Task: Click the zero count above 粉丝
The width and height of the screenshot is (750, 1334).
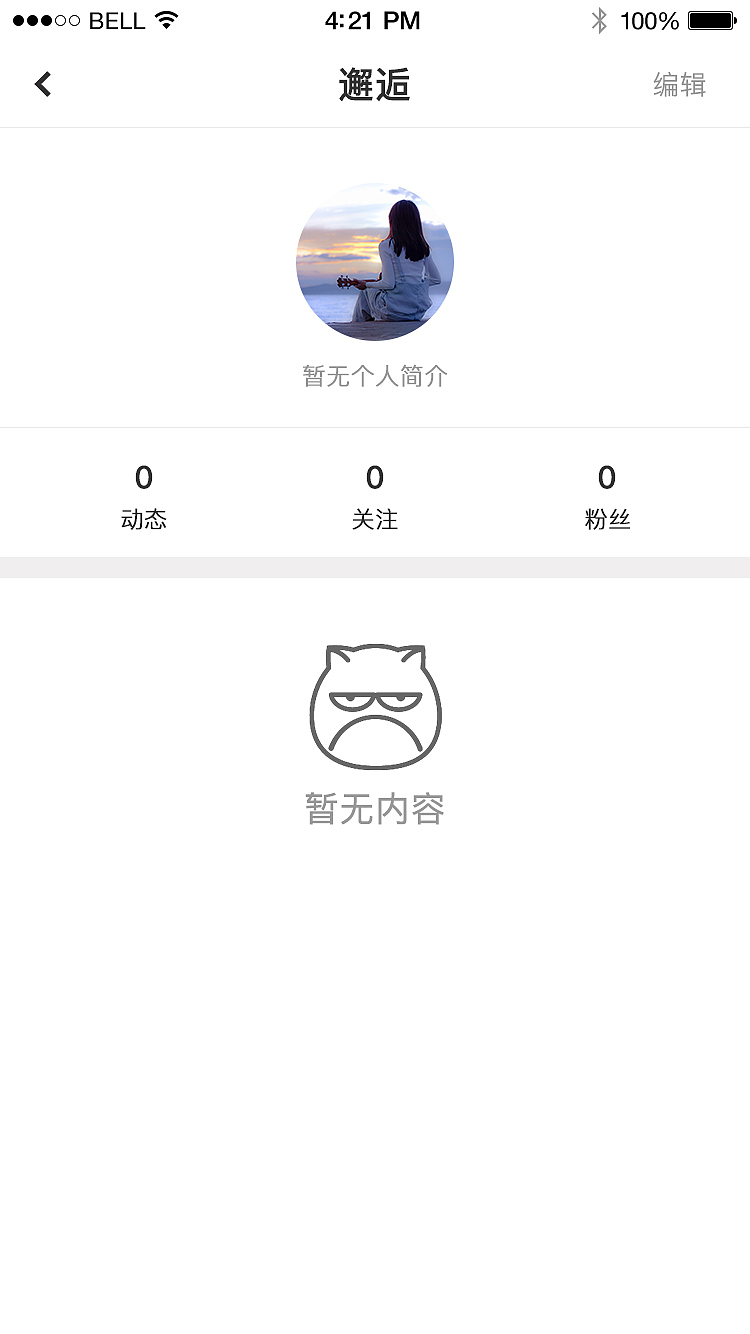Action: click(606, 478)
